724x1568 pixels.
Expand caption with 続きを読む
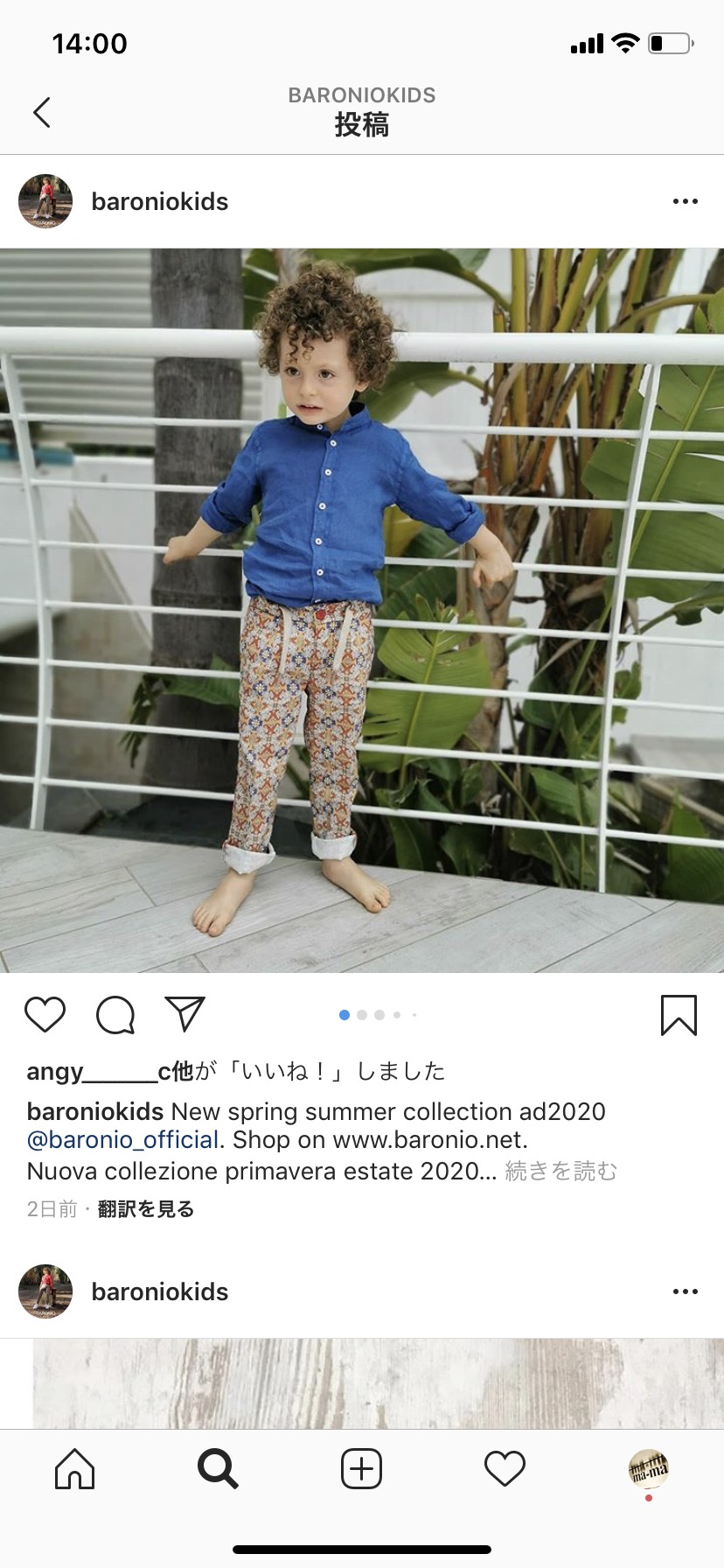point(561,1171)
